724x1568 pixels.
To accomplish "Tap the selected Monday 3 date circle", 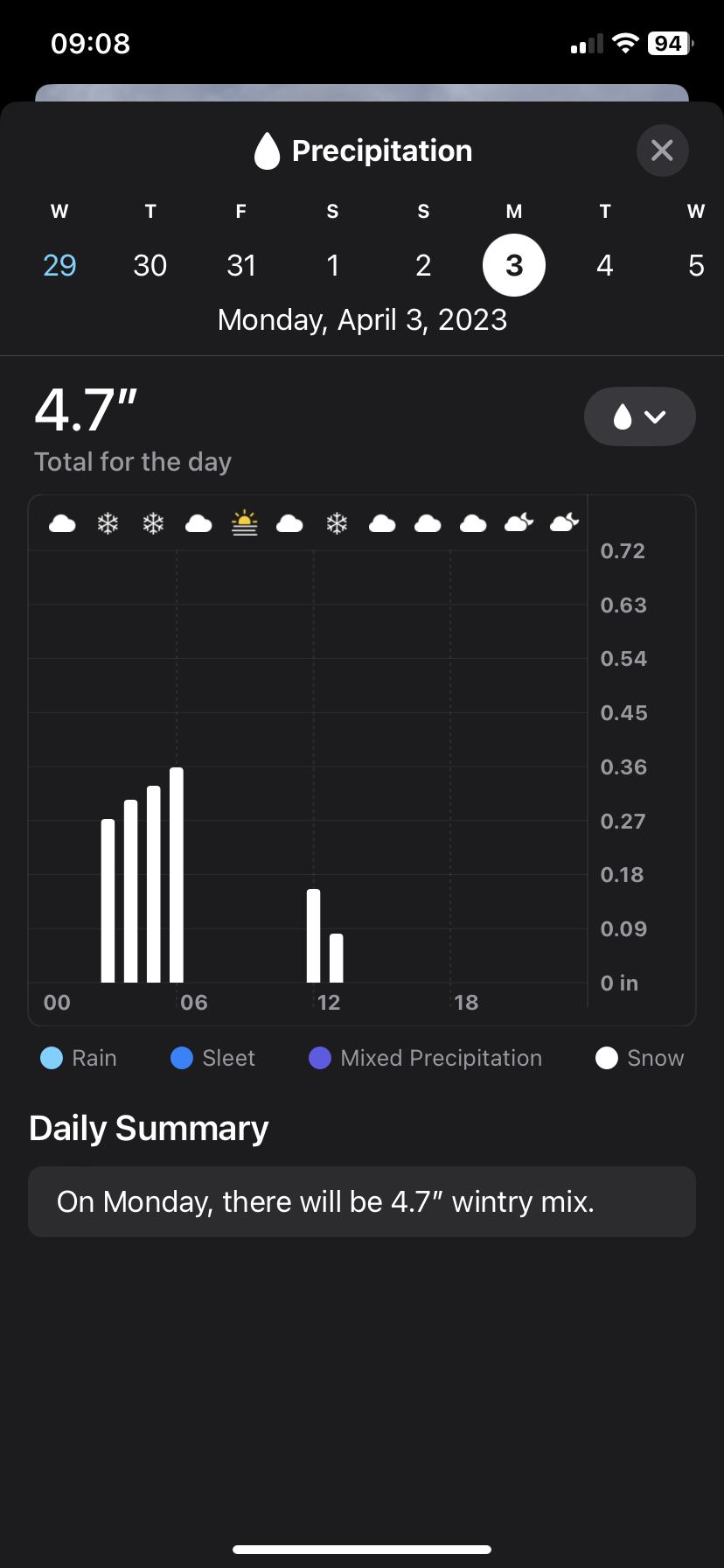I will click(513, 265).
